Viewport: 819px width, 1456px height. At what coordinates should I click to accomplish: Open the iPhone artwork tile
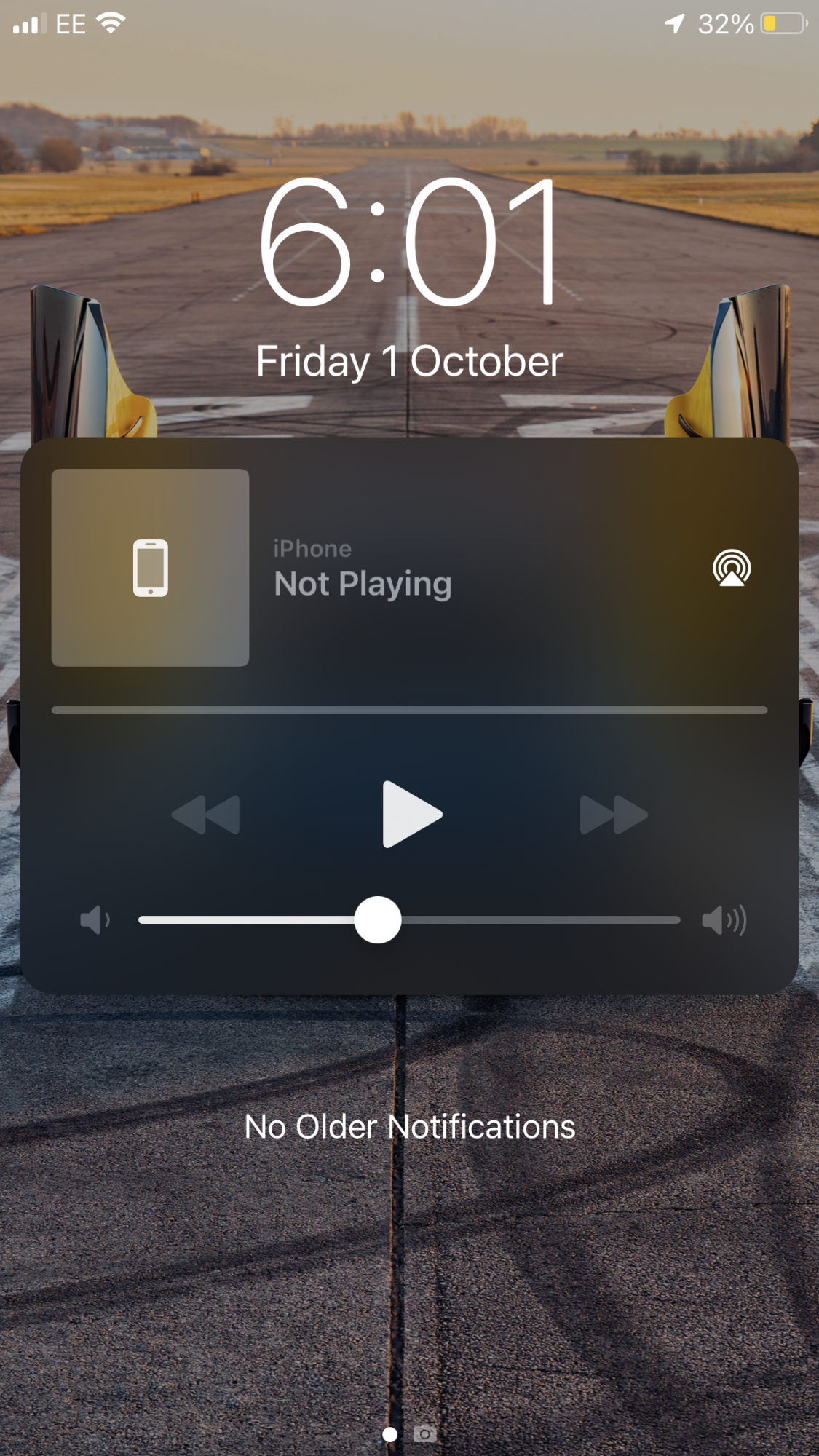(x=151, y=568)
